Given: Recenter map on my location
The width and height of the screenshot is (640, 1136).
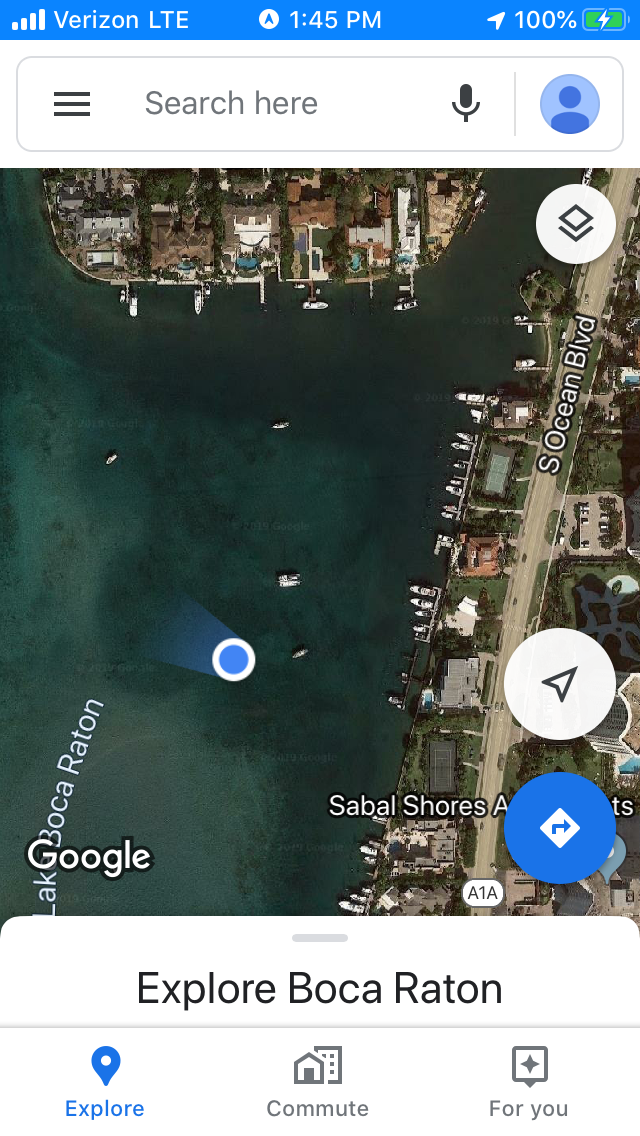Looking at the screenshot, I should (560, 684).
